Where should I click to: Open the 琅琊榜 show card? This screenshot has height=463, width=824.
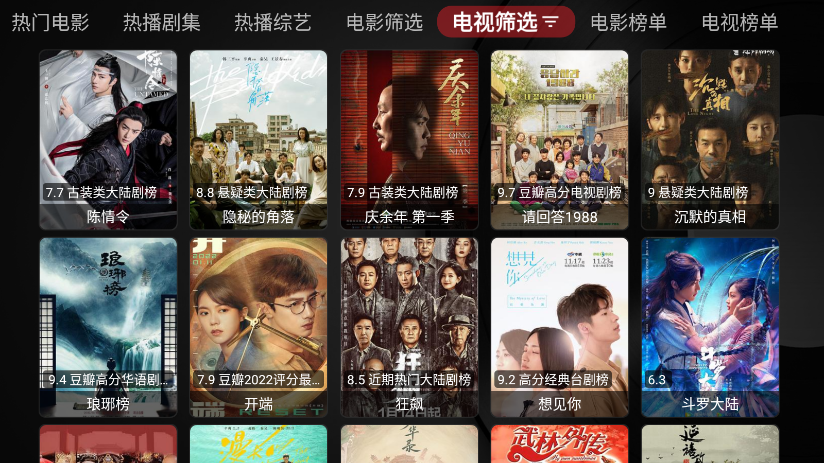[x=108, y=326]
